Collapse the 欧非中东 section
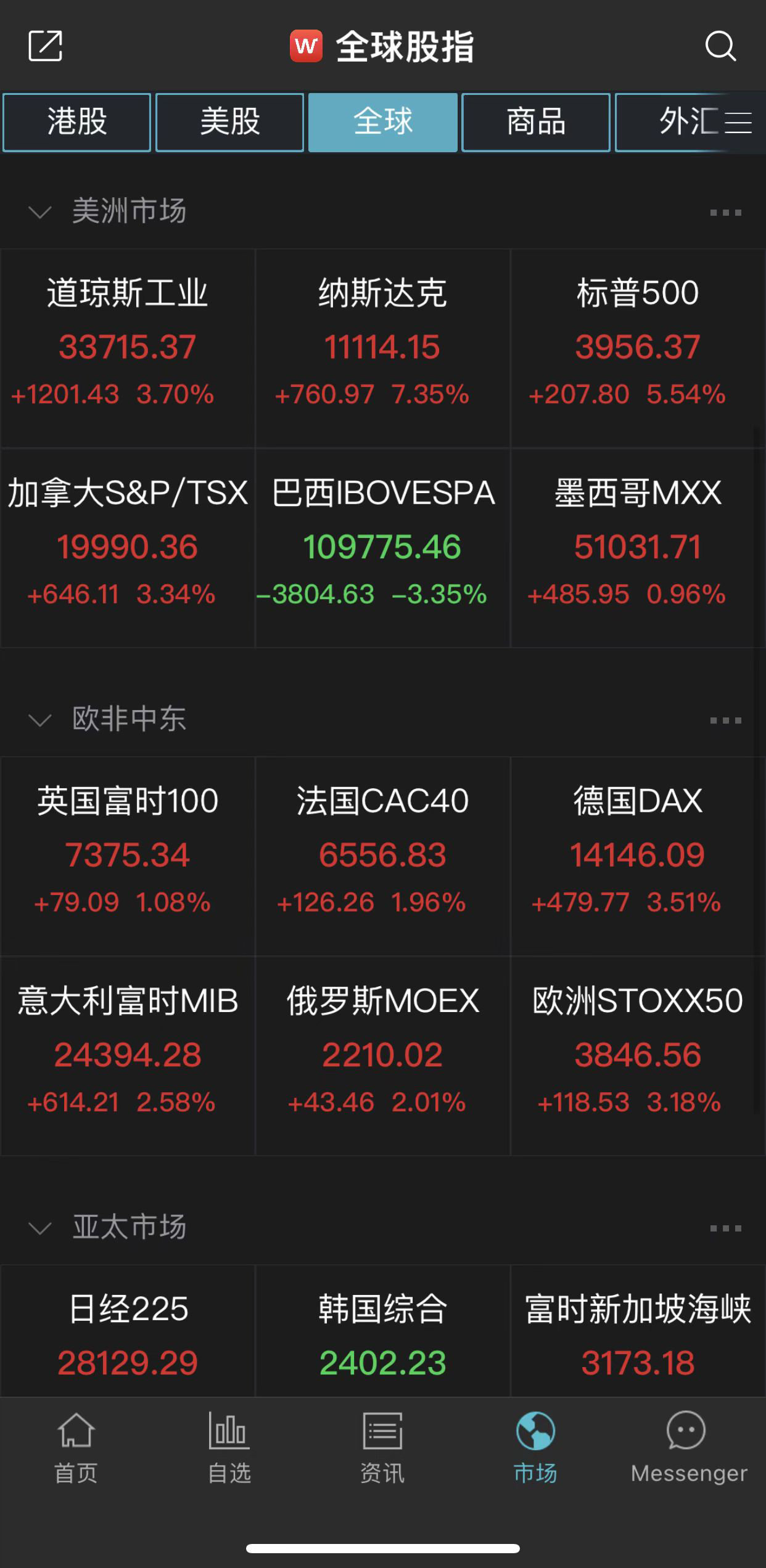Image resolution: width=766 pixels, height=1568 pixels. [40, 720]
